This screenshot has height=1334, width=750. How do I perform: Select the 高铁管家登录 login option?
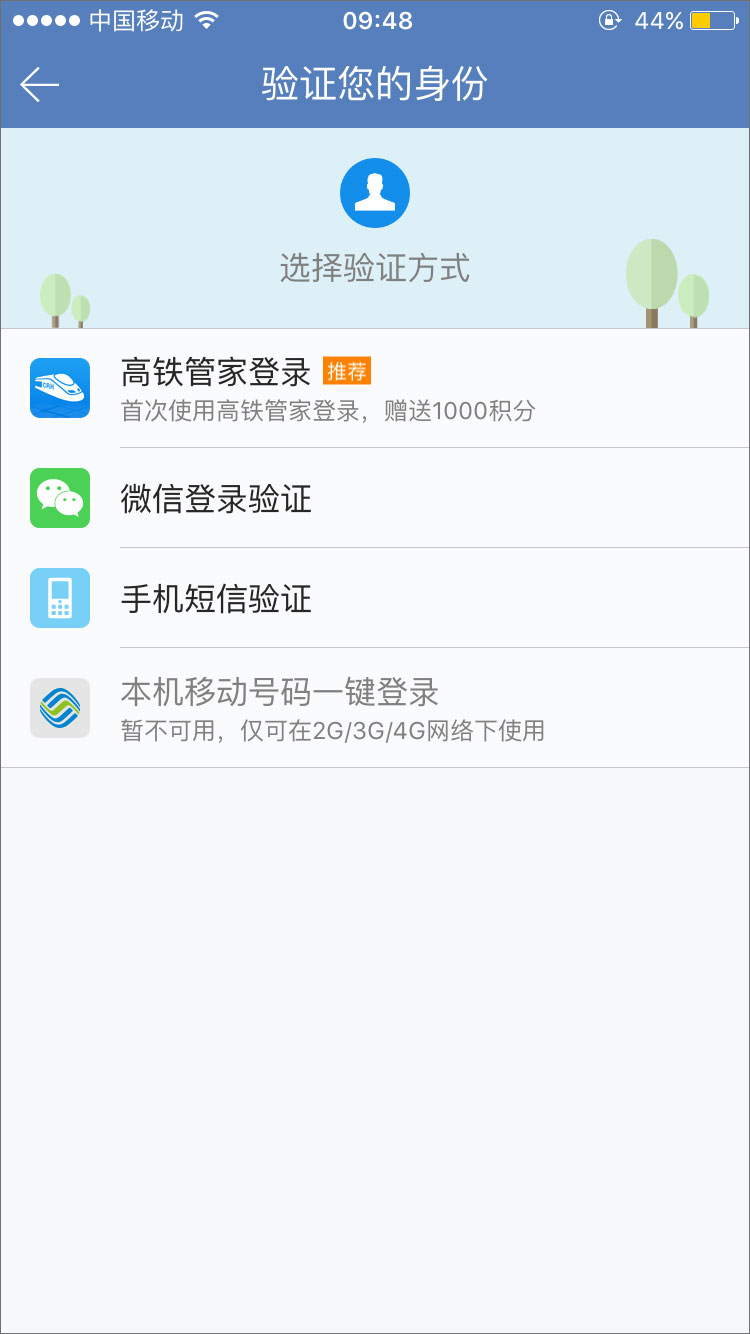(x=215, y=370)
